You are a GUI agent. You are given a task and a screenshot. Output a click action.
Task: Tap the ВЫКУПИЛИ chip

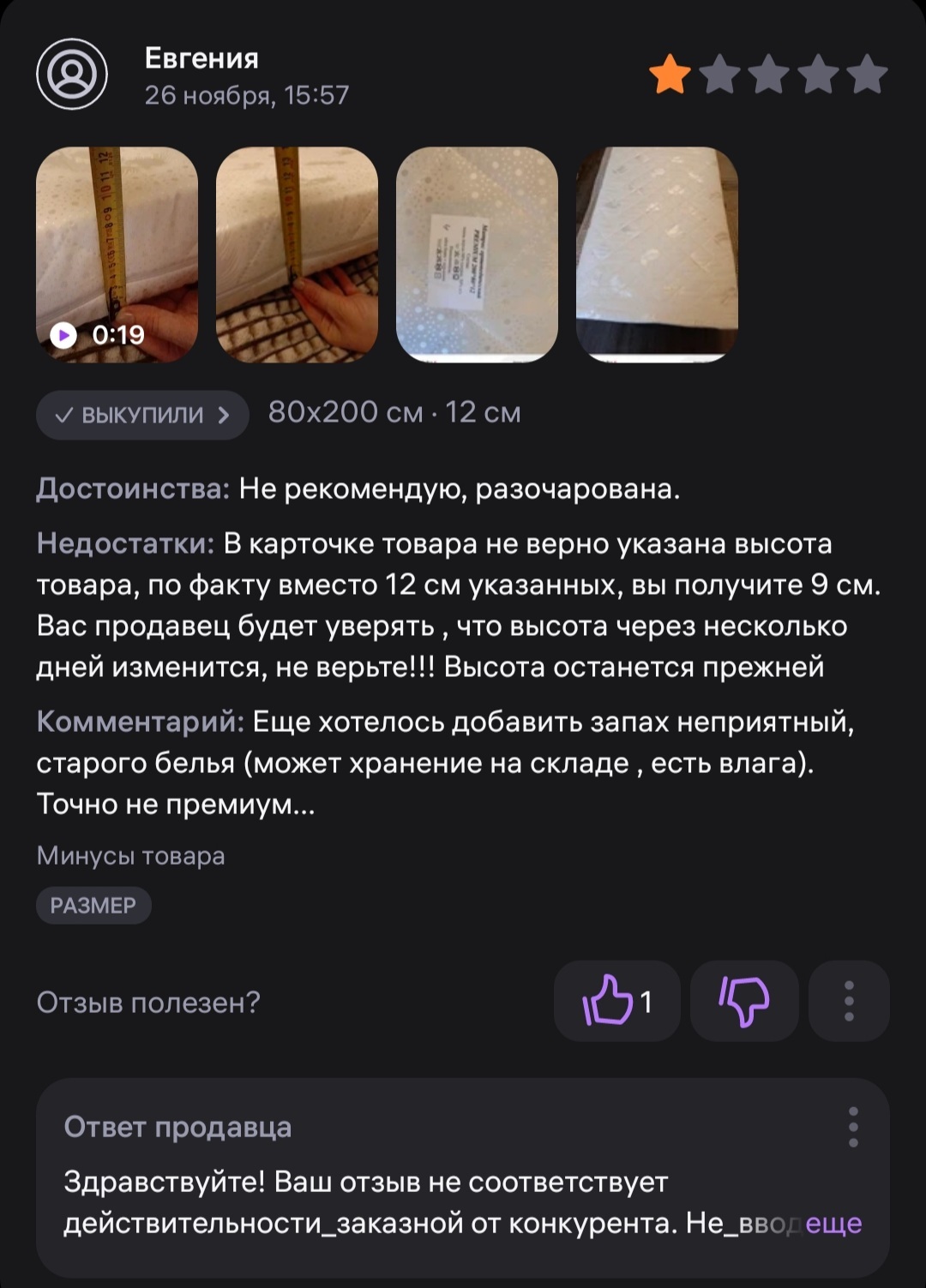point(142,416)
